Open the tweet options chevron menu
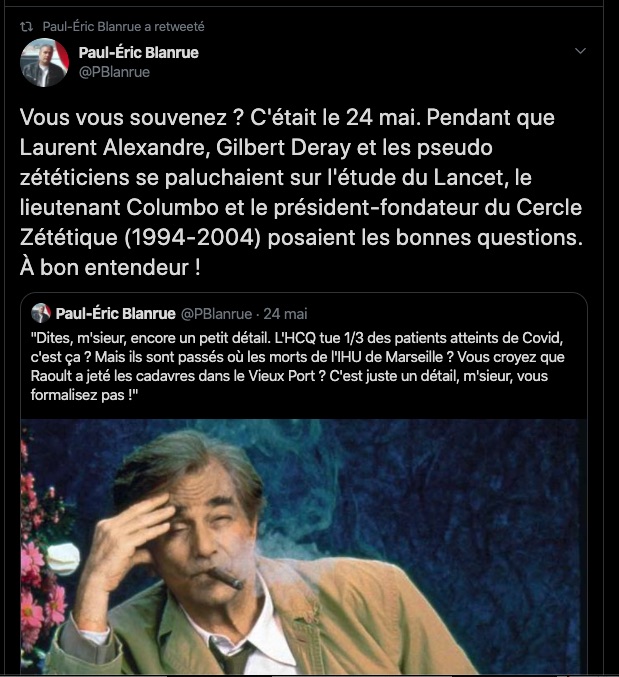This screenshot has width=619, height=677. pos(580,51)
